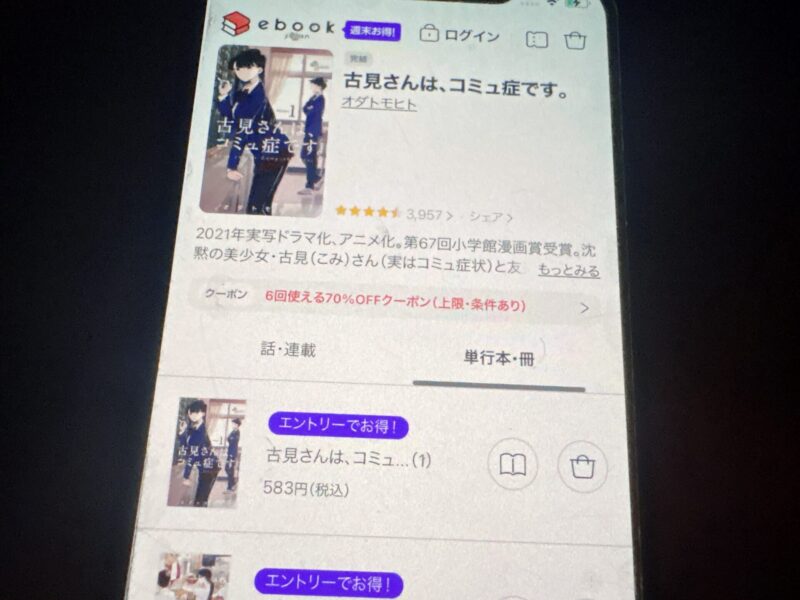Screen dimensions: 800x600
Task: Select the 単行本・冊 tab
Action: click(499, 358)
